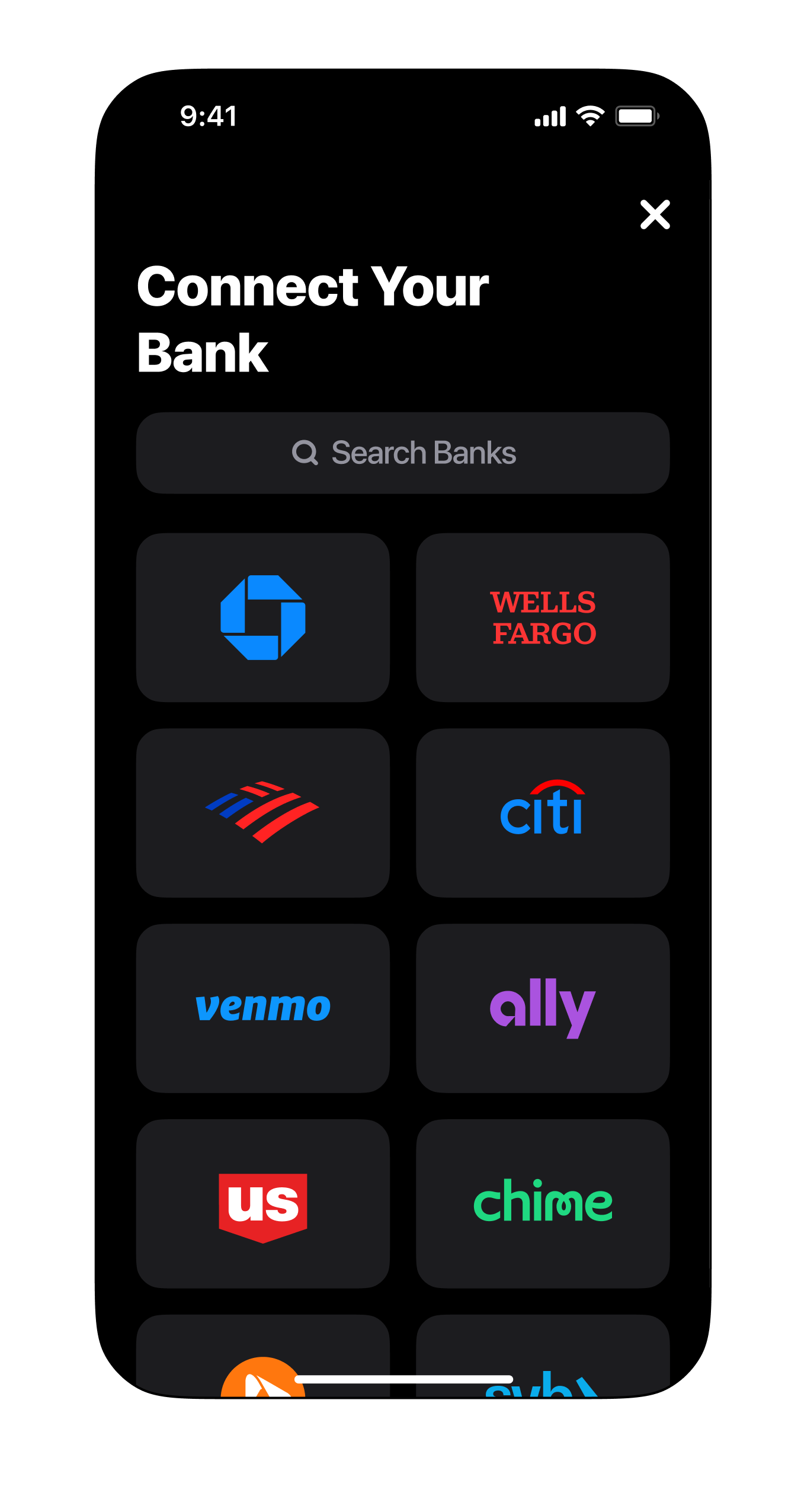Choose Wells Fargo as your bank

pos(543,617)
